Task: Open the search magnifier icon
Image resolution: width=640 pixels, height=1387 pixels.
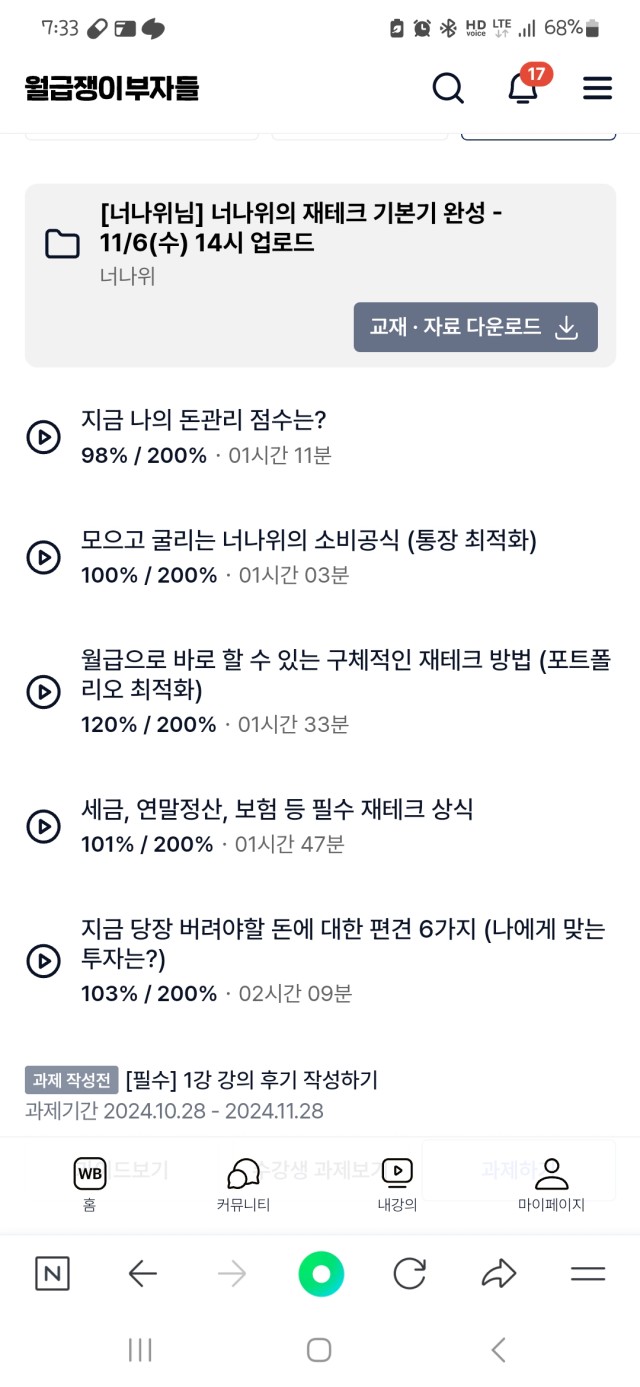Action: [448, 88]
